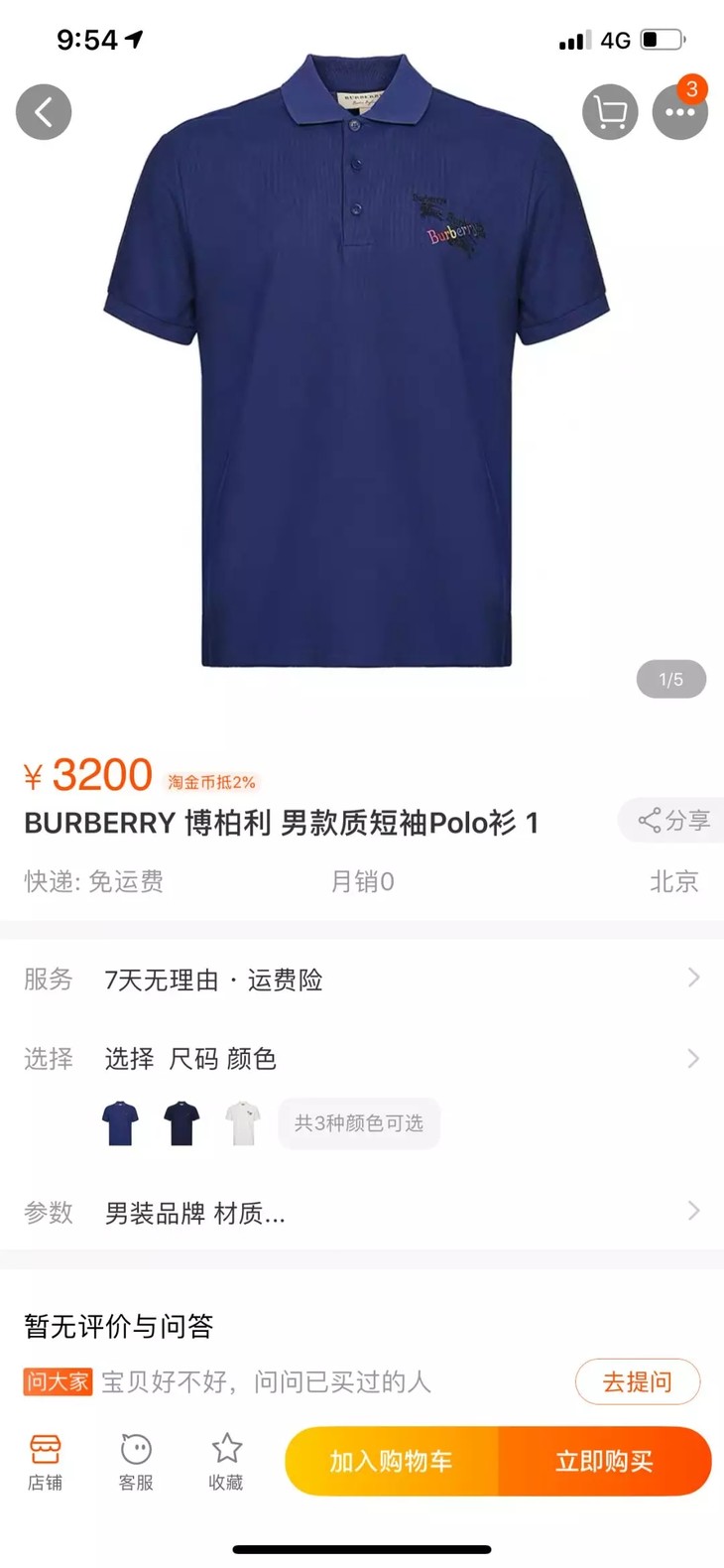Add the item to 收藏 favorites
724x1568 pixels.
(226, 1462)
